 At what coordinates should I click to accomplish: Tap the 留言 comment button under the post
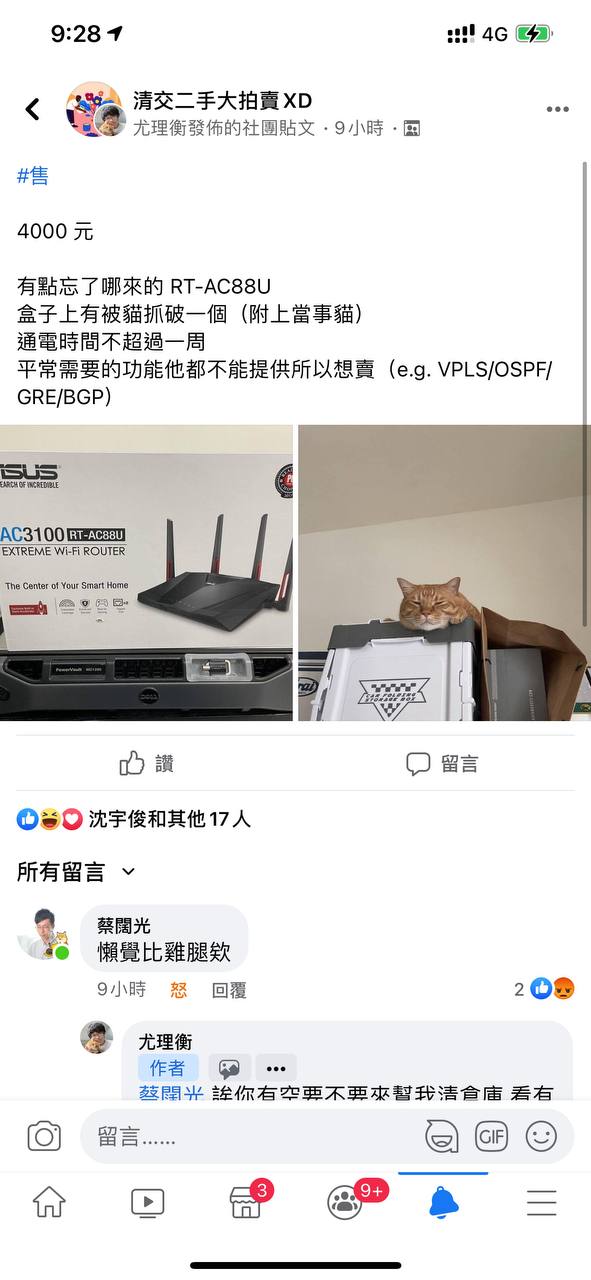[x=442, y=764]
